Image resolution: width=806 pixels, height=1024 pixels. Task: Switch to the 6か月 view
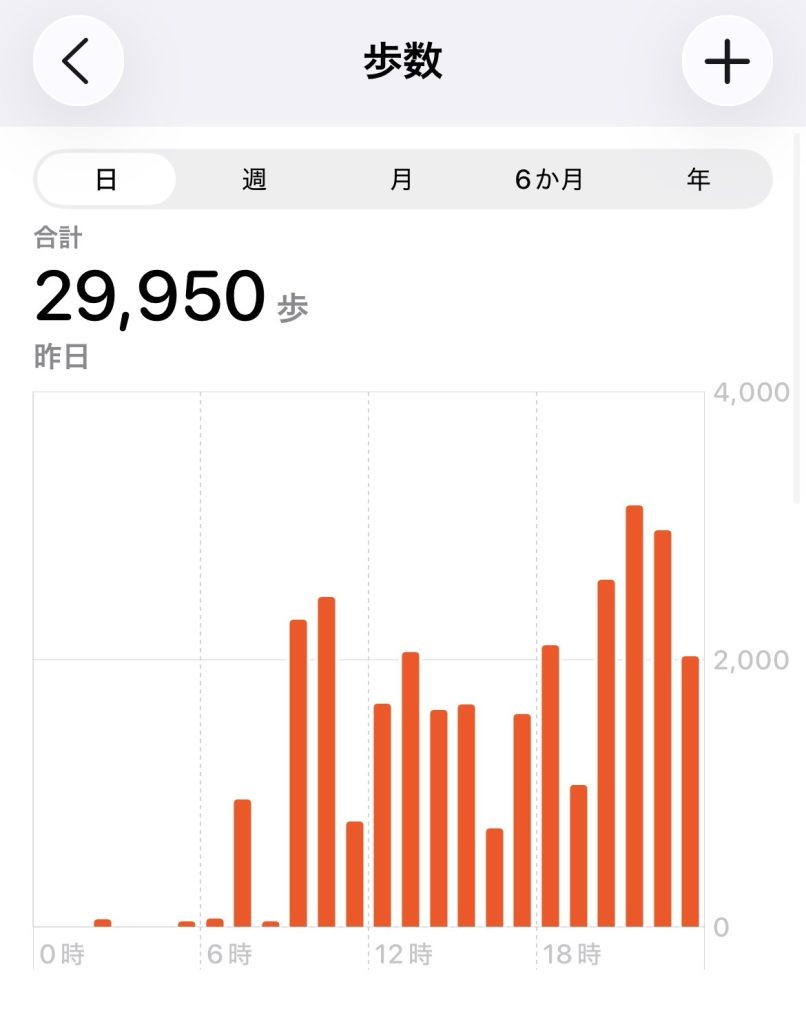click(549, 180)
